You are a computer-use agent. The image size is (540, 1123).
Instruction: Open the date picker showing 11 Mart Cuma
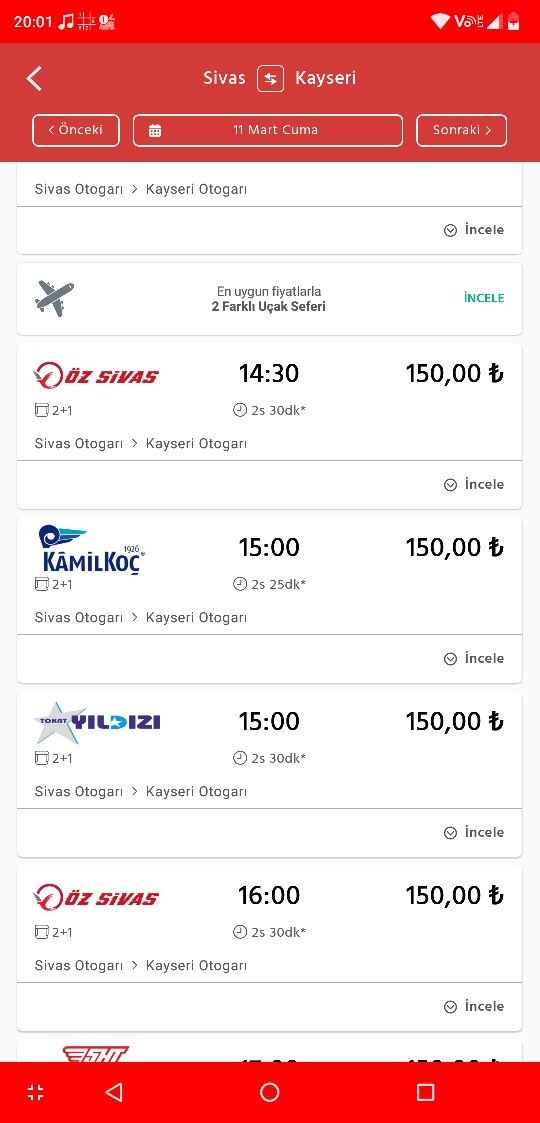tap(268, 130)
